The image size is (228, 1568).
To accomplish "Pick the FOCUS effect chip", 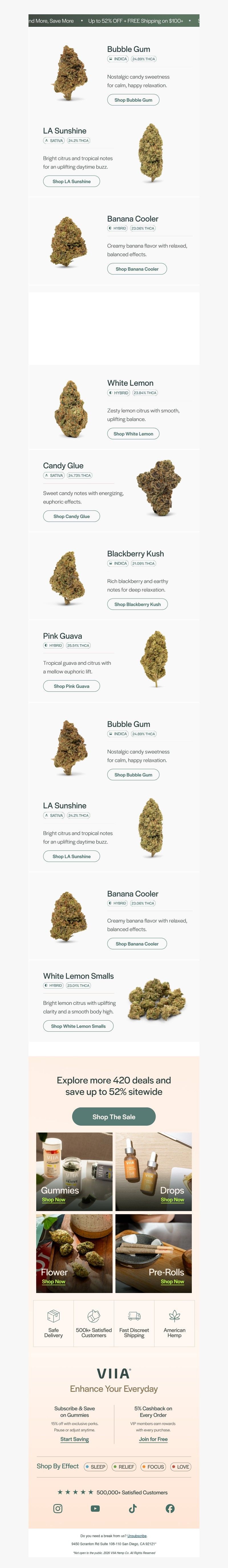I will [153, 1467].
